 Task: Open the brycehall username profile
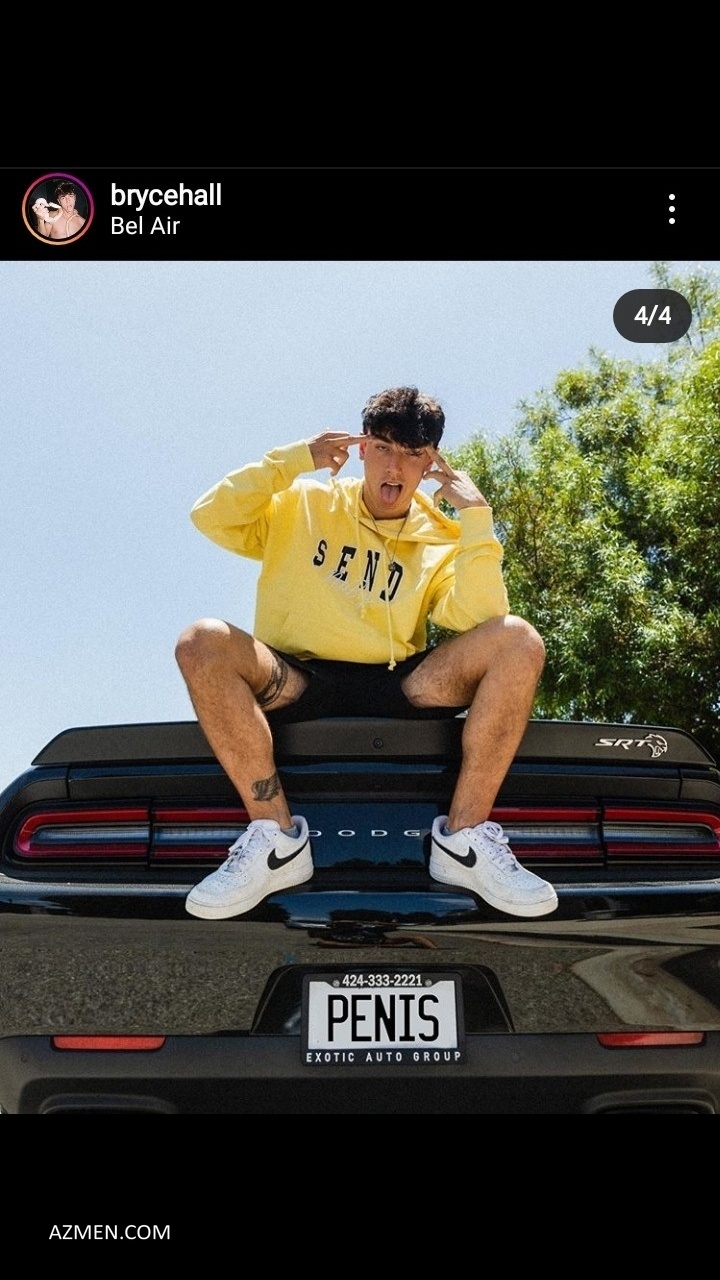[166, 195]
